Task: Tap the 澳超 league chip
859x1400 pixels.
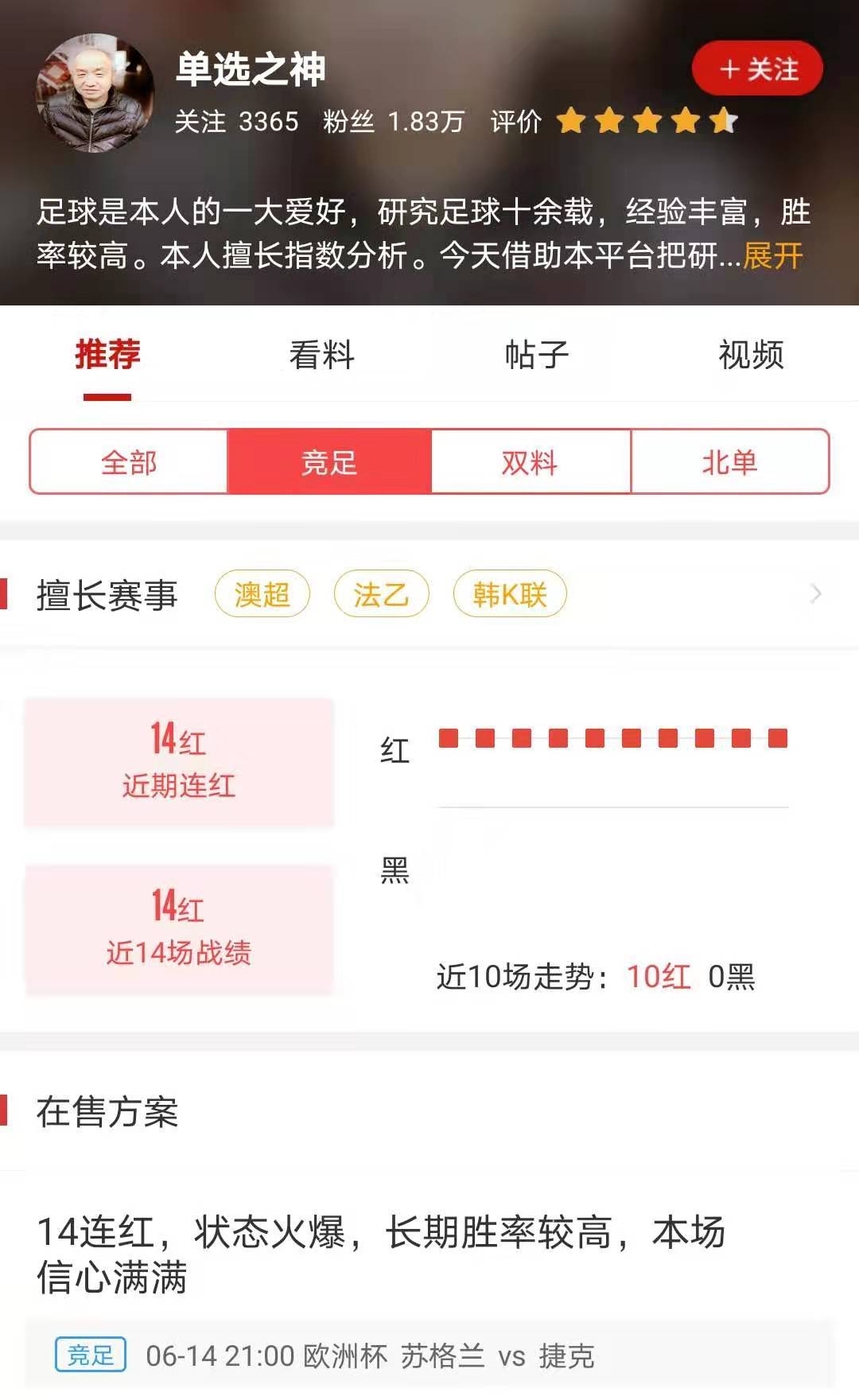Action: pyautogui.click(x=262, y=594)
